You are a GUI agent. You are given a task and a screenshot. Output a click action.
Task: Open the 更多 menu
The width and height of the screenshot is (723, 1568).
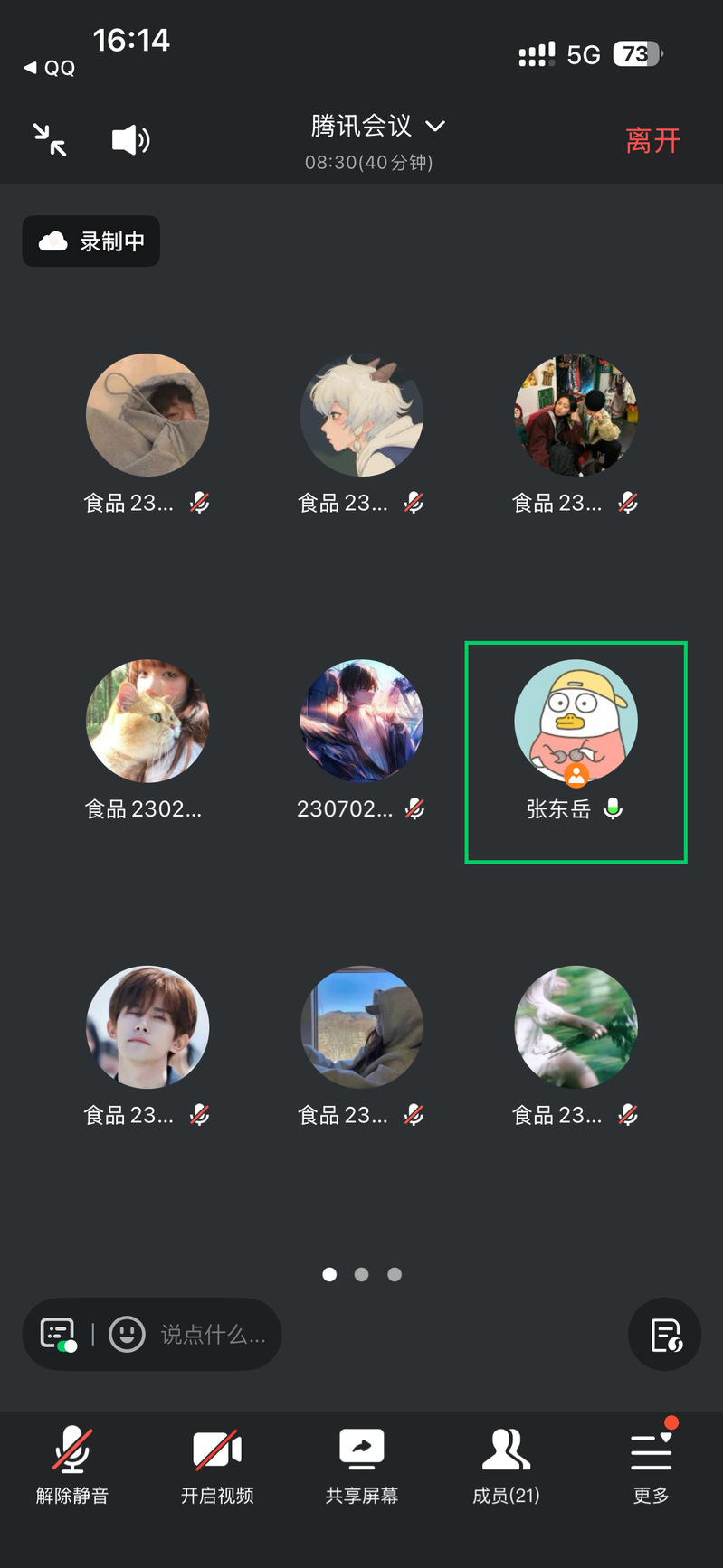pos(651,1465)
